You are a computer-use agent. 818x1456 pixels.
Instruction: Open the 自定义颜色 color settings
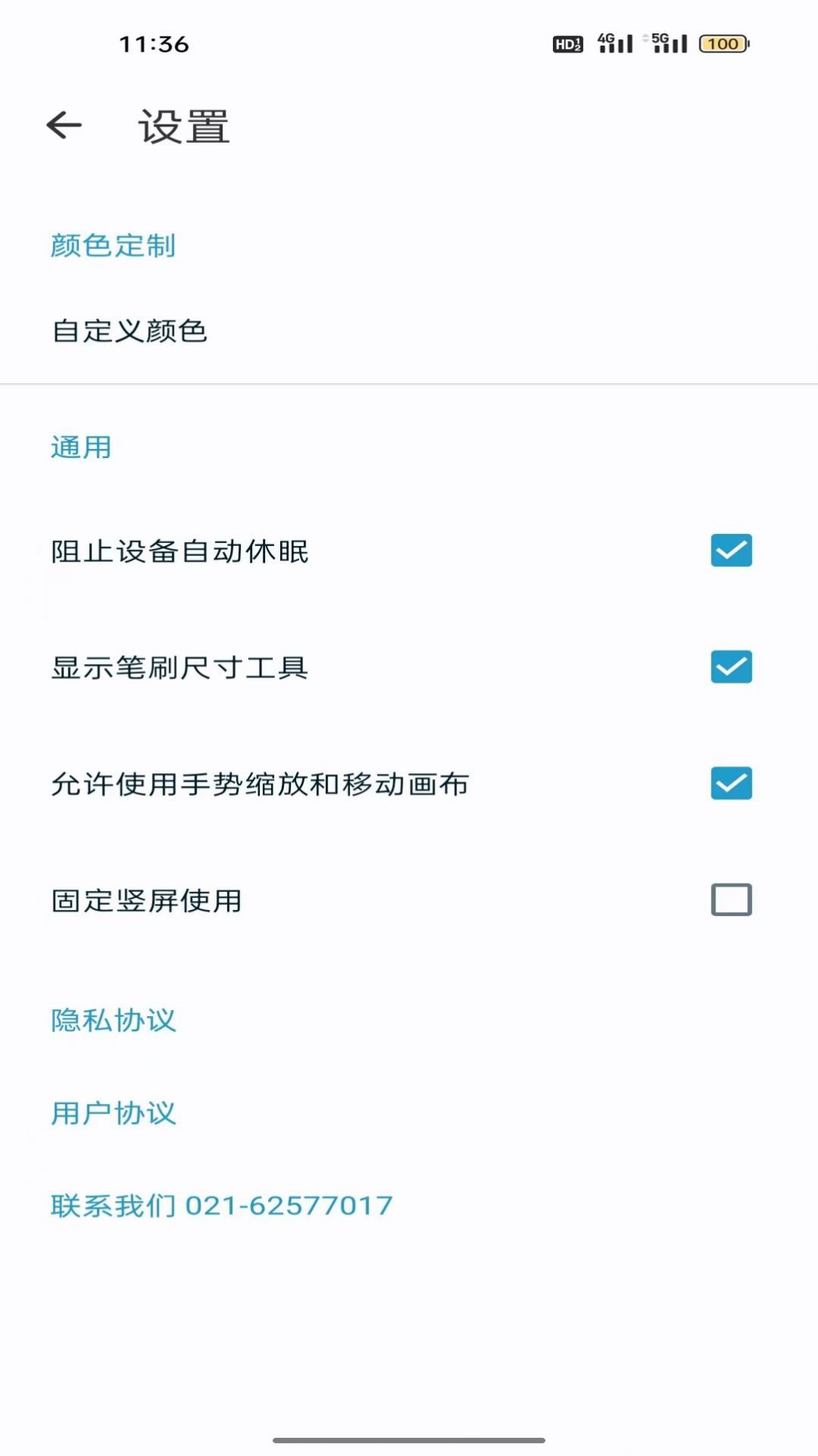click(x=131, y=331)
